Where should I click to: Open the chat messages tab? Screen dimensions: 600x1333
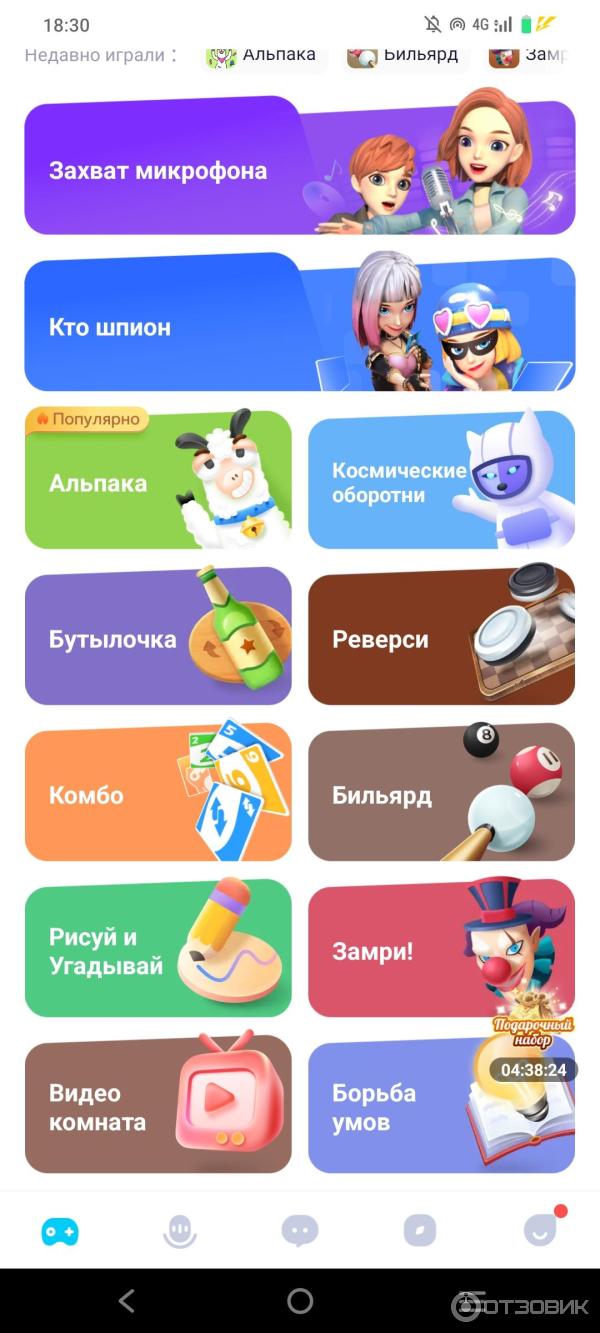tap(300, 1231)
